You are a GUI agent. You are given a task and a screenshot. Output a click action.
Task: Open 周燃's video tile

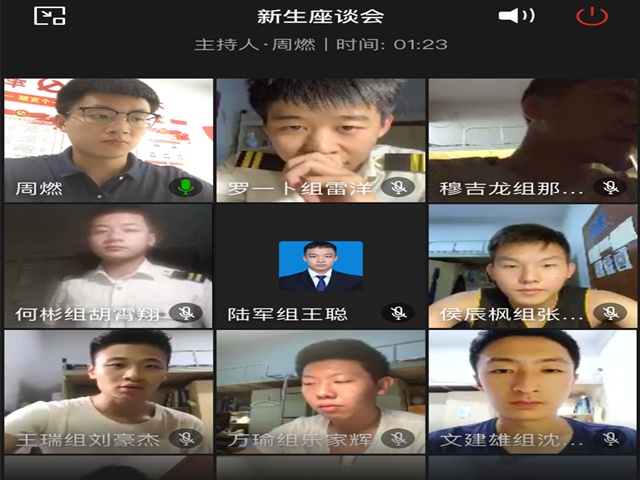(x=108, y=138)
